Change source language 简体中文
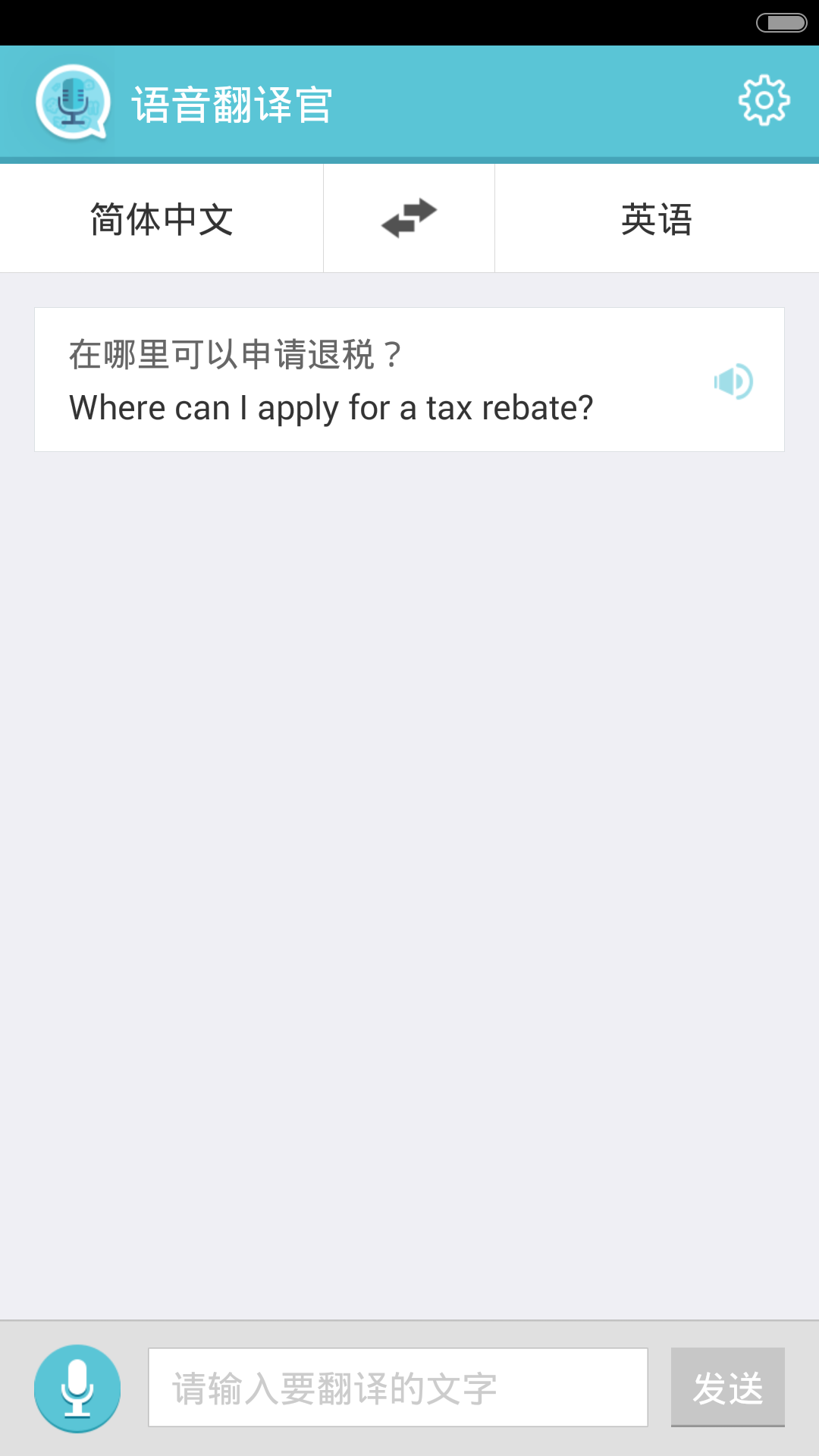The width and height of the screenshot is (819, 1456). pyautogui.click(x=162, y=219)
